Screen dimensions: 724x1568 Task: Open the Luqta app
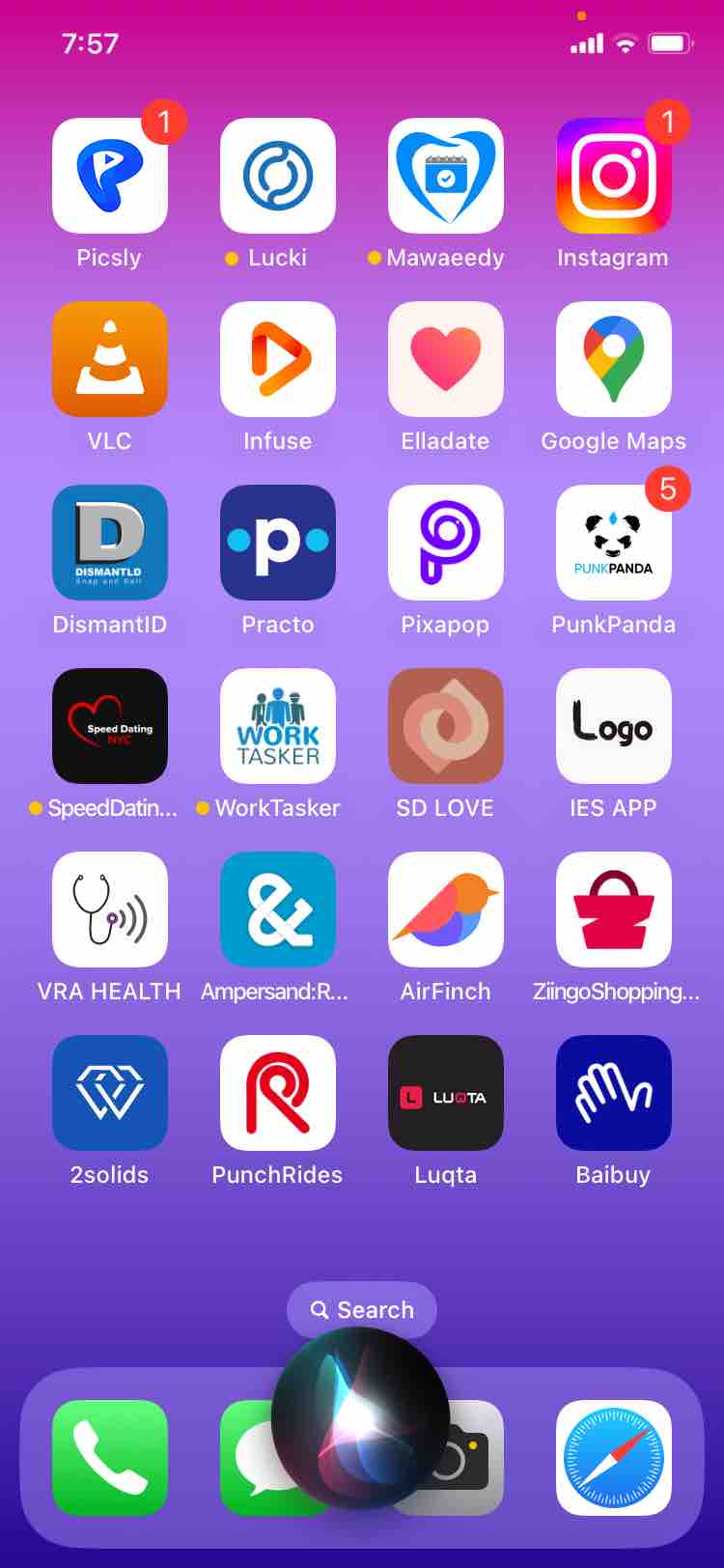tap(446, 1093)
